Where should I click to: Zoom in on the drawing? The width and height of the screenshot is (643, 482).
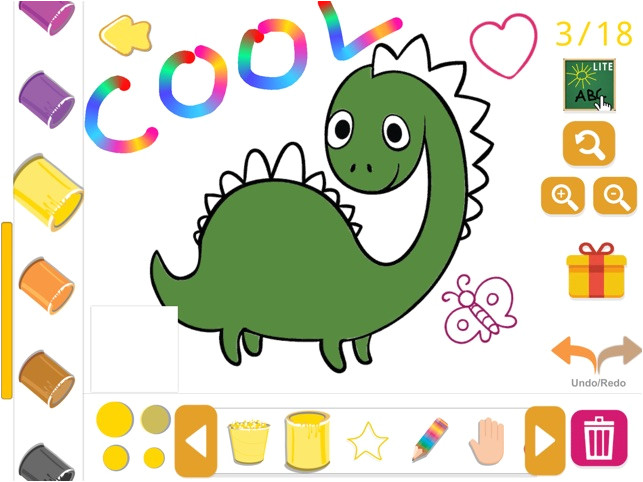(563, 196)
